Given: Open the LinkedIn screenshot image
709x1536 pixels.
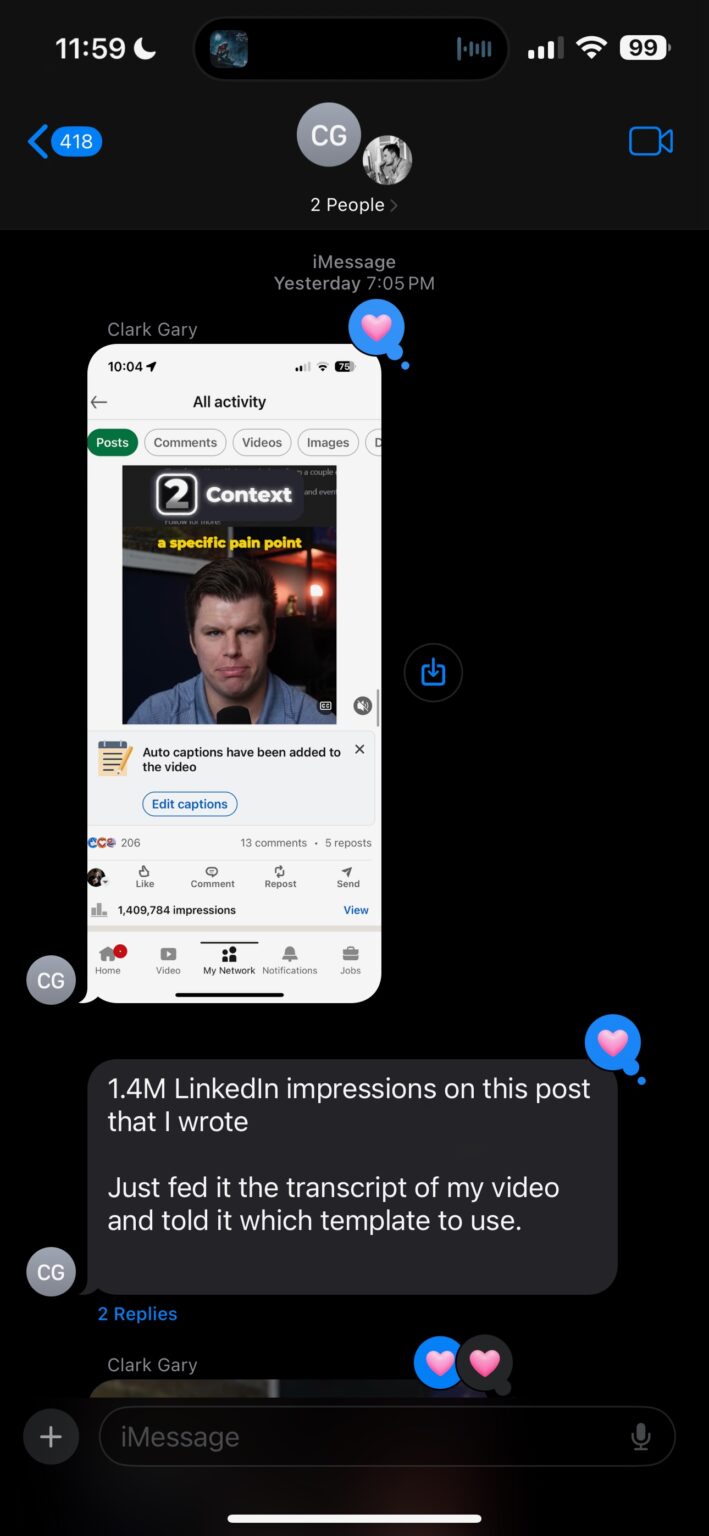Looking at the screenshot, I should point(234,672).
